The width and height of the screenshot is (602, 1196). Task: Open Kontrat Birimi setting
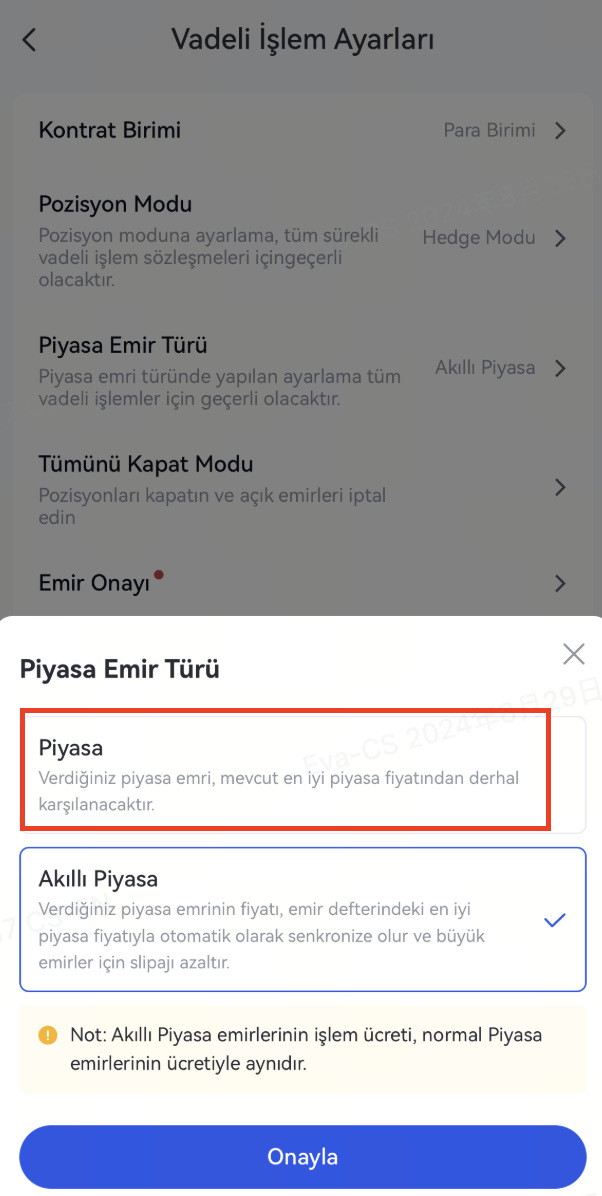point(302,130)
